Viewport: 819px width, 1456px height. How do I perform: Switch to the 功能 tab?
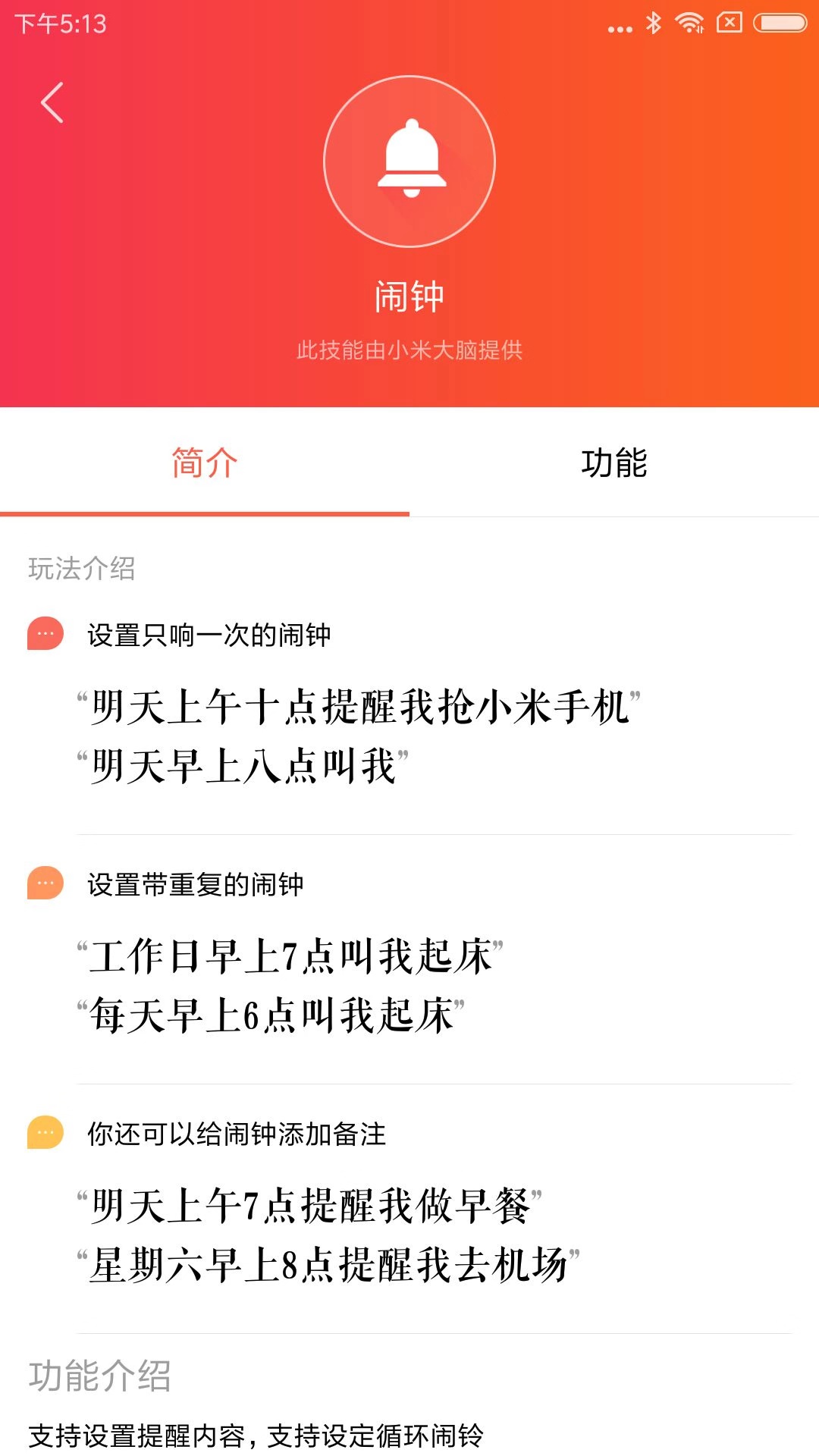coord(614,463)
